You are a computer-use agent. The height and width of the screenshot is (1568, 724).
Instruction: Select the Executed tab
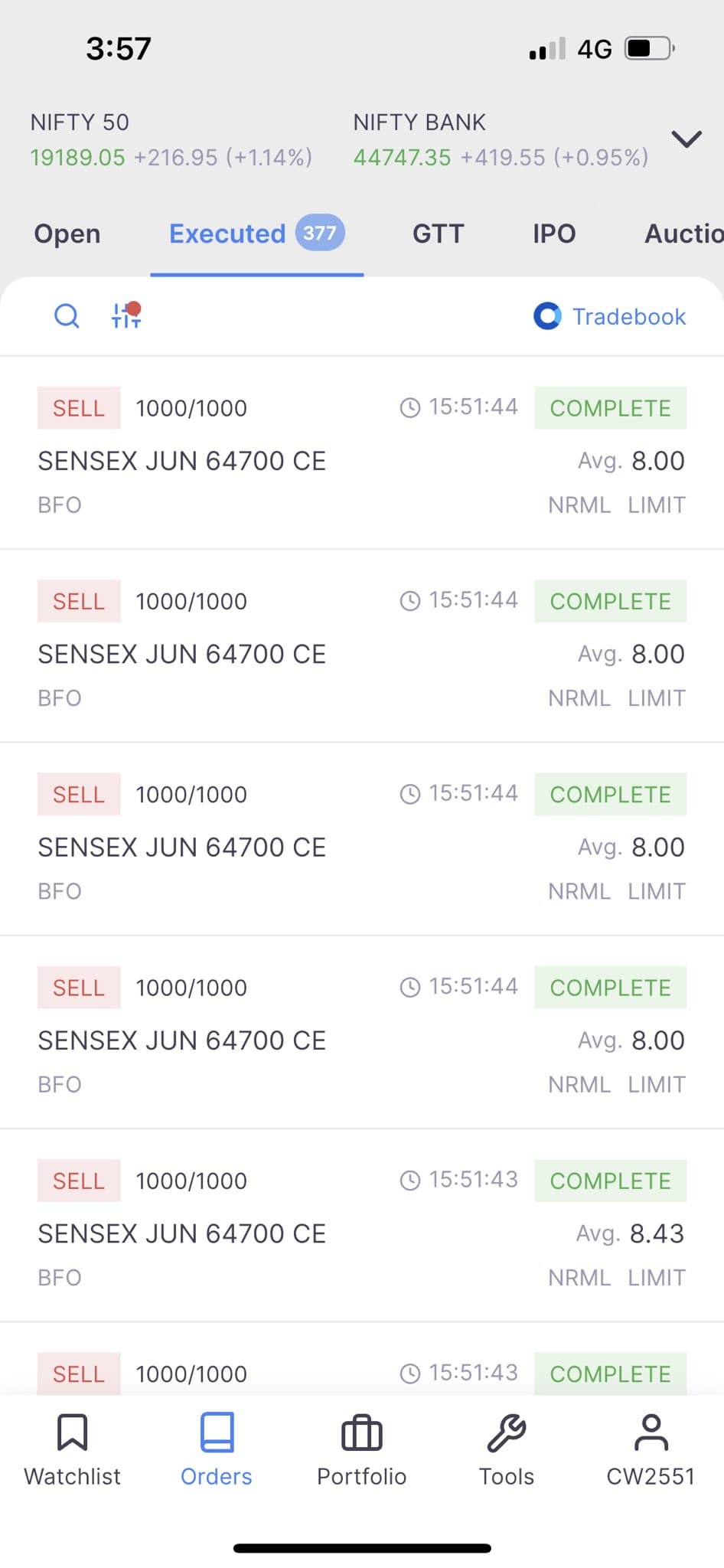click(257, 234)
